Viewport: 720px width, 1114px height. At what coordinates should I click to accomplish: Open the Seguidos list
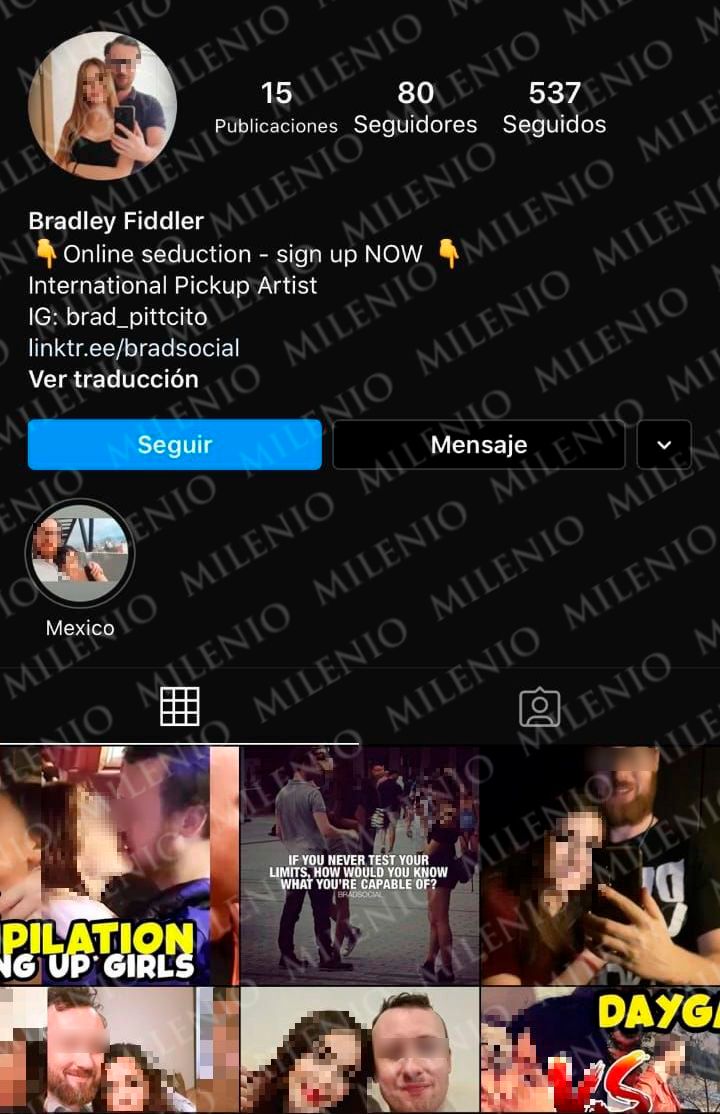tap(554, 108)
